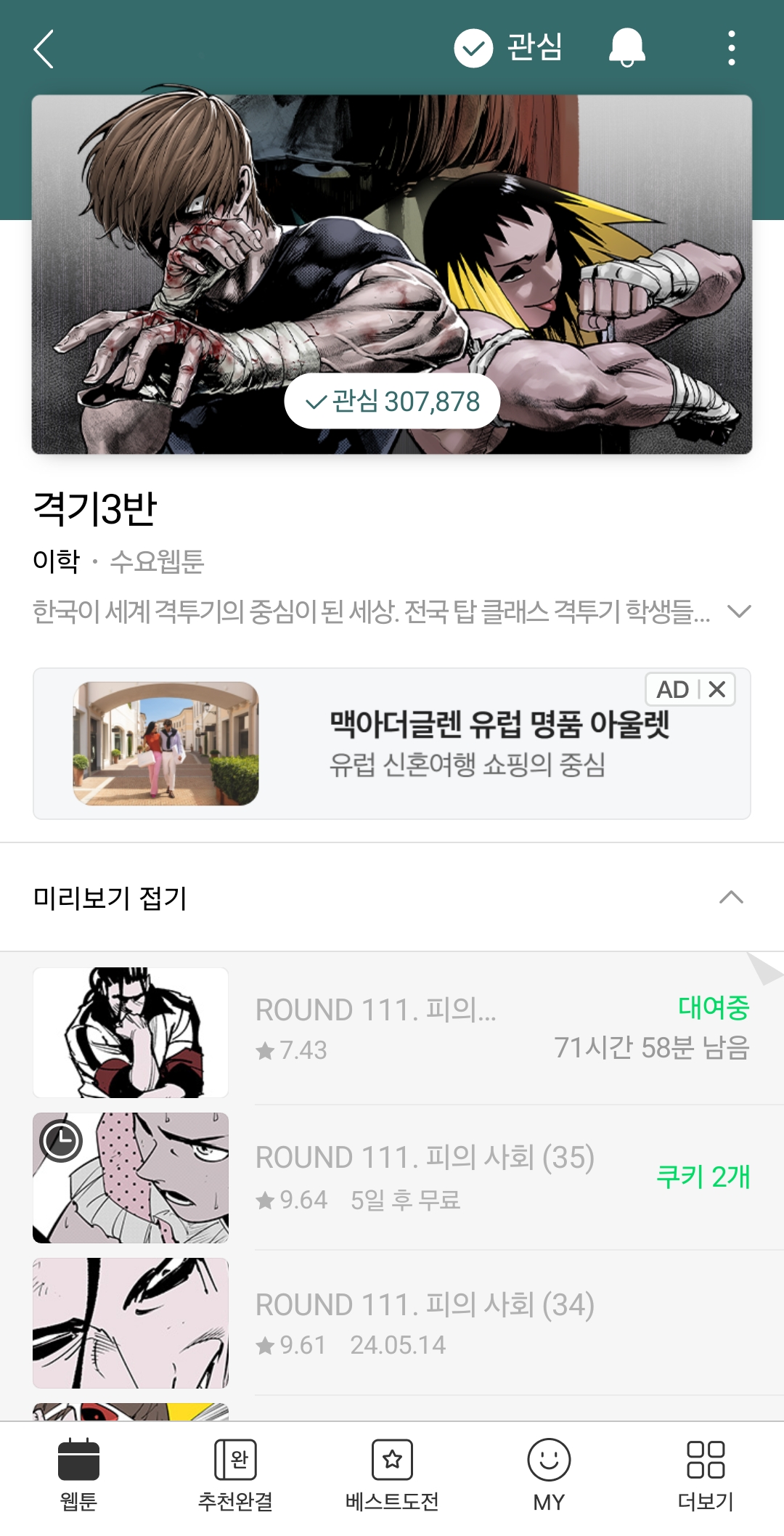Open ROUND 111. 피의 사회 (35) episode
Image resolution: width=784 pixels, height=1536 pixels.
[x=392, y=1177]
